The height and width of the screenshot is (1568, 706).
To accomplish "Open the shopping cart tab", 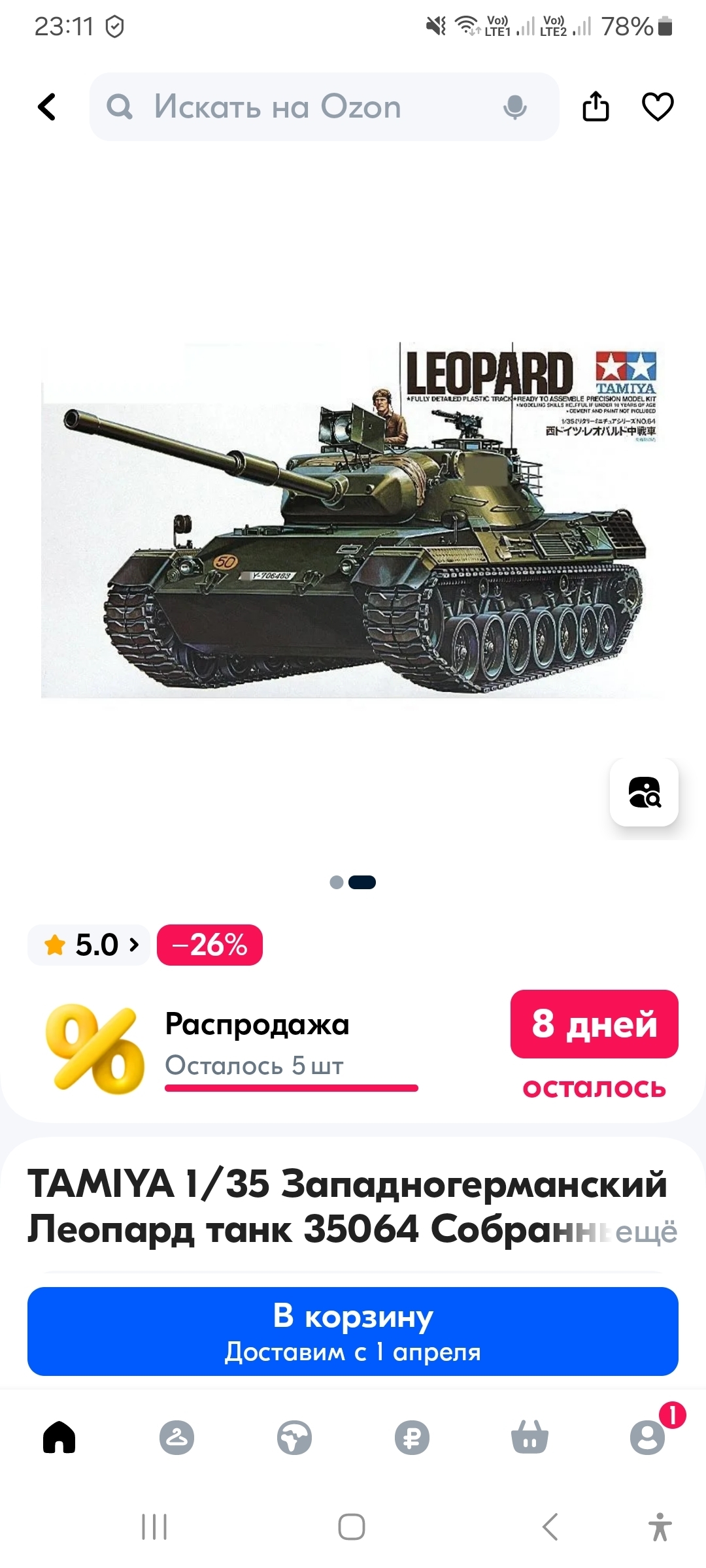I will pos(530,1437).
